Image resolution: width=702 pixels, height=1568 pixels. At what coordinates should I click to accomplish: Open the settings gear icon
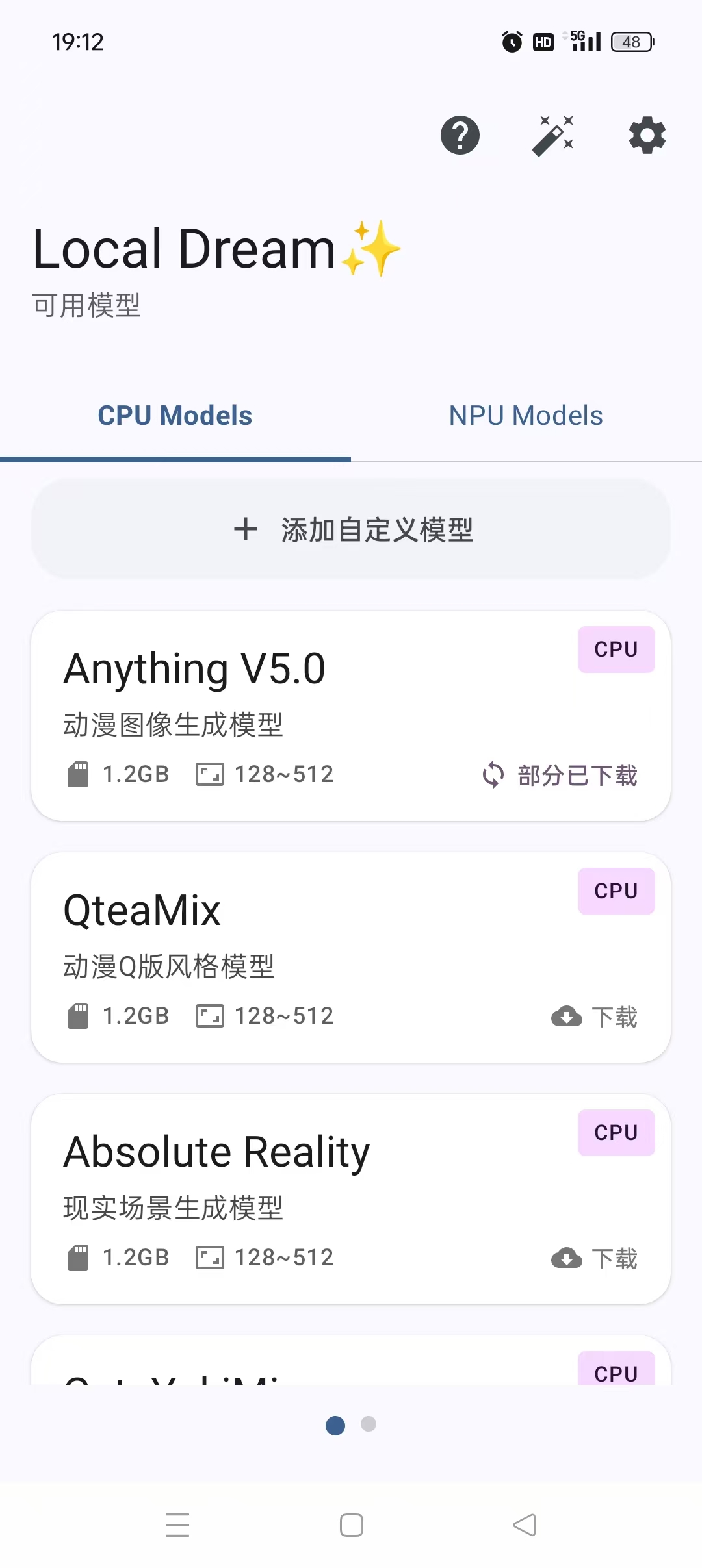[x=646, y=135]
